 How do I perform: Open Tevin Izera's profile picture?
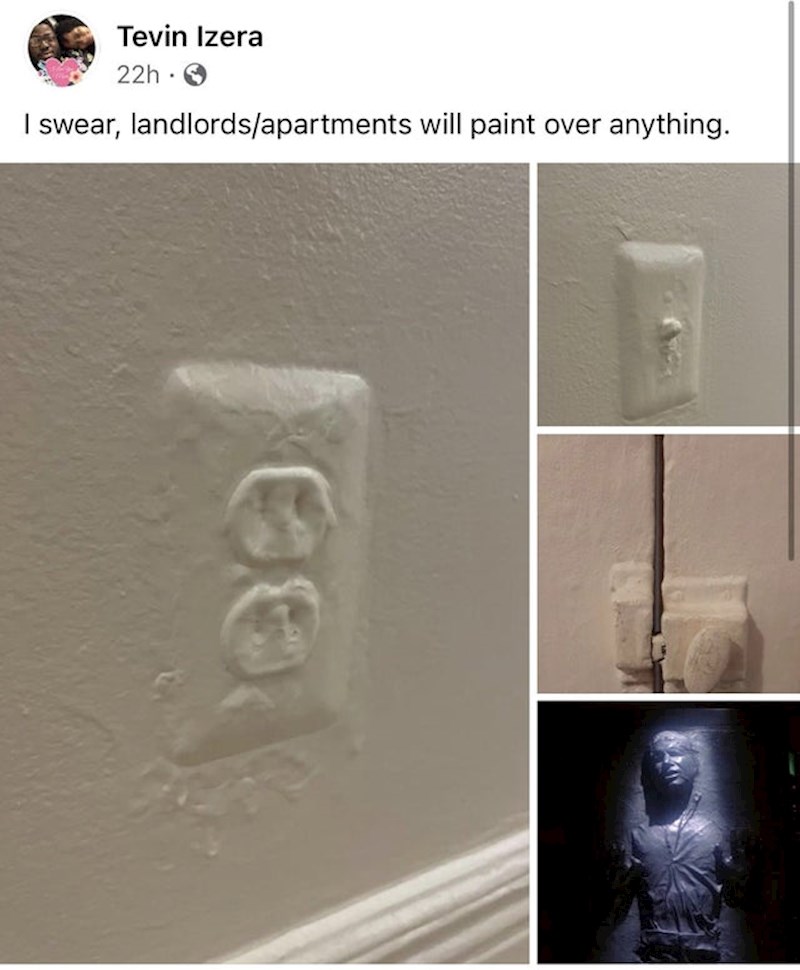pyautogui.click(x=62, y=51)
